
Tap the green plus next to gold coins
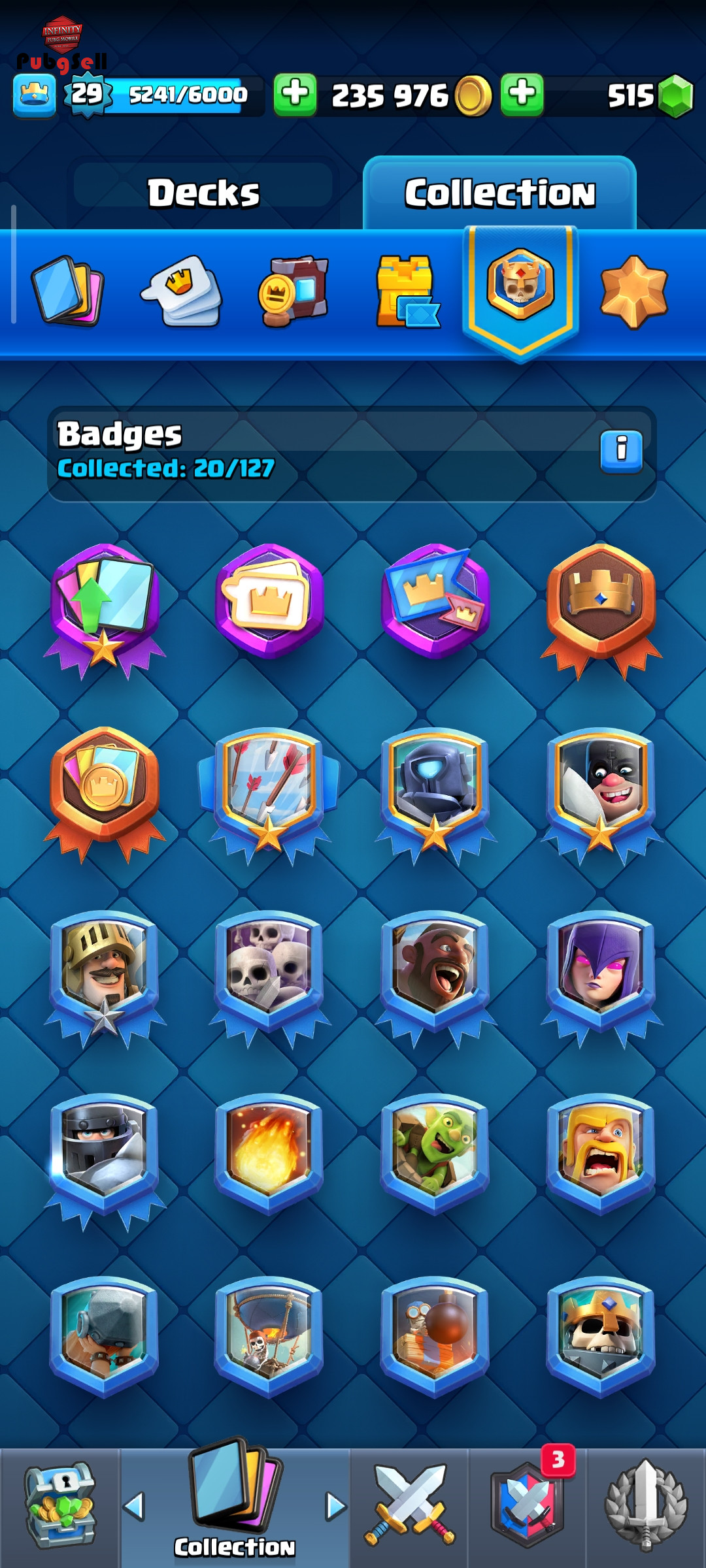tap(295, 95)
